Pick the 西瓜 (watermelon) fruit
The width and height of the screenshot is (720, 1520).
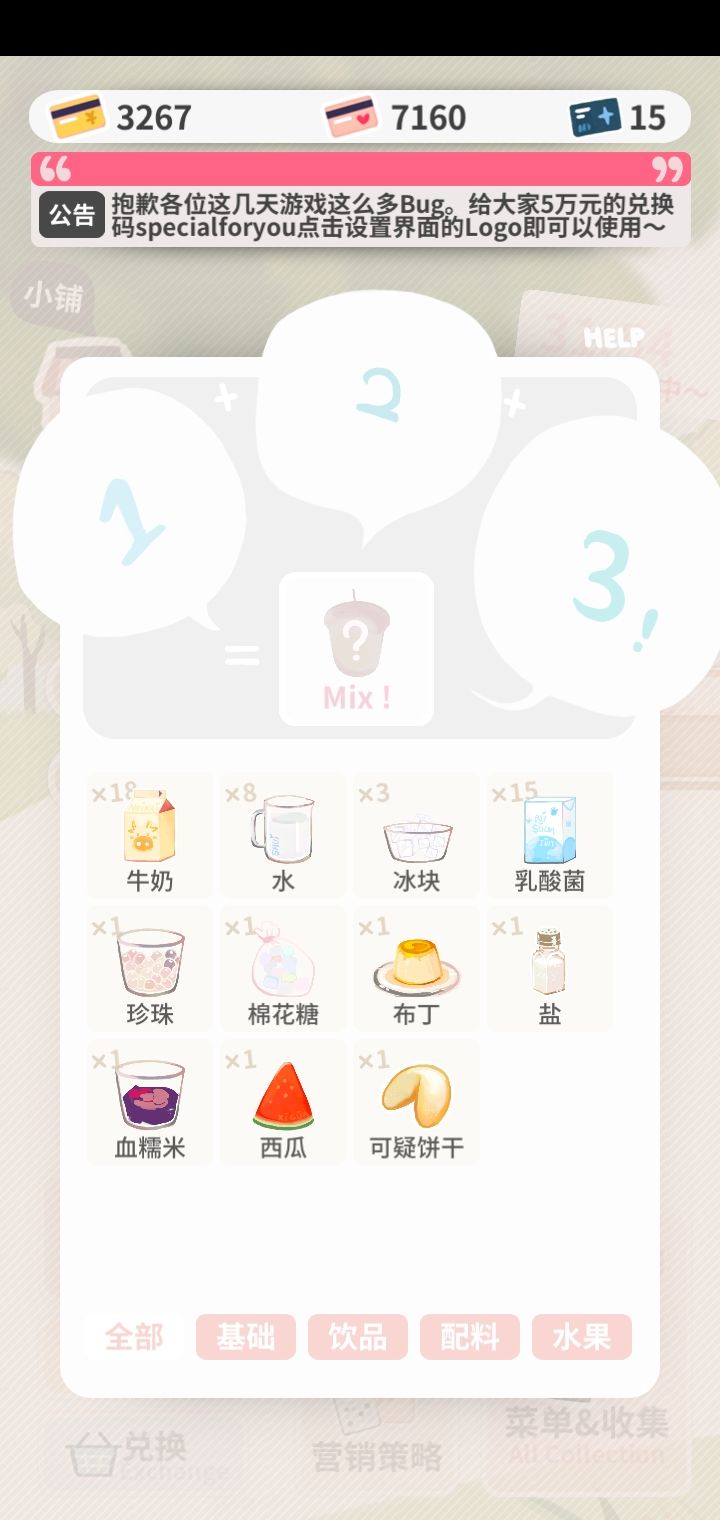[x=282, y=1100]
